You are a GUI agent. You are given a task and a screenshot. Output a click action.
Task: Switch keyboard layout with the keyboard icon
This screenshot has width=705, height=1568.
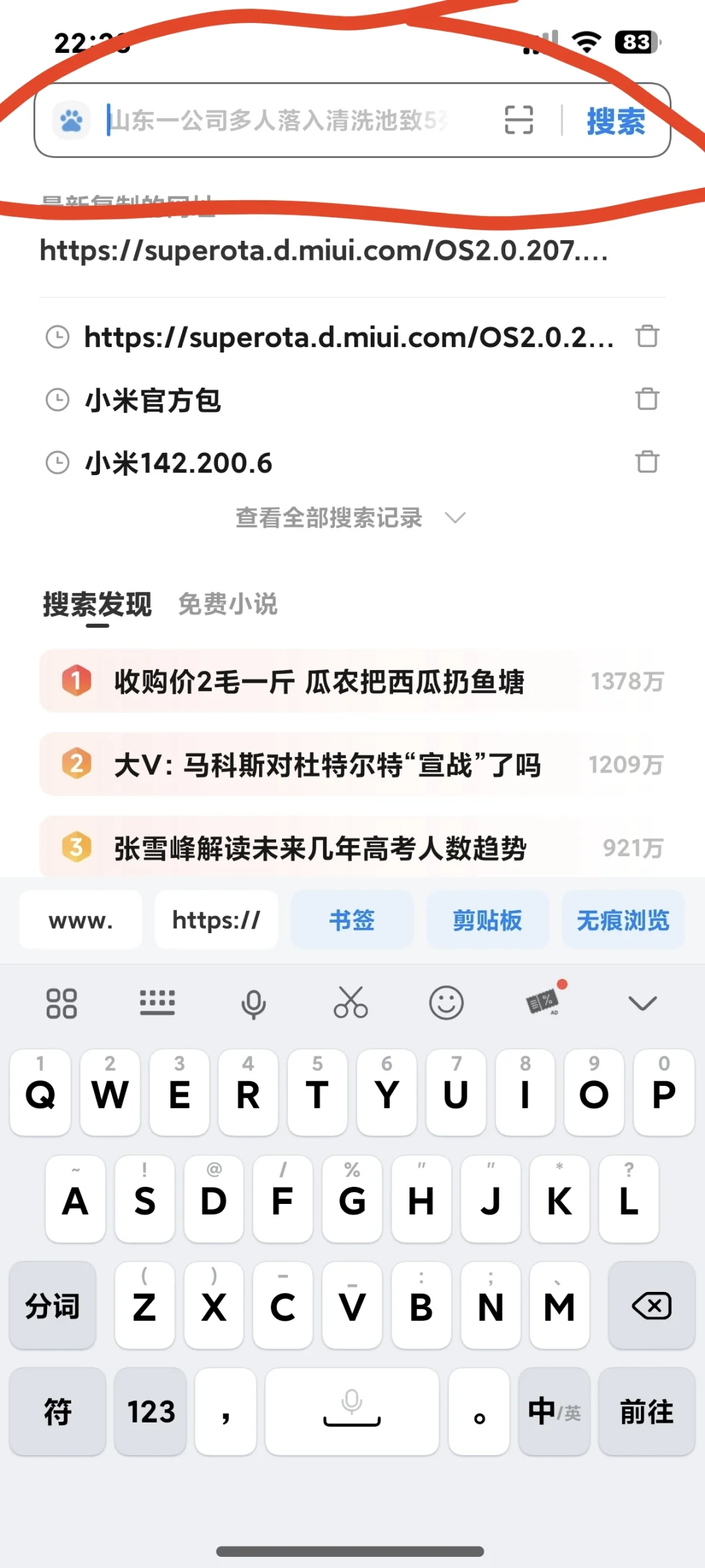(x=158, y=1002)
